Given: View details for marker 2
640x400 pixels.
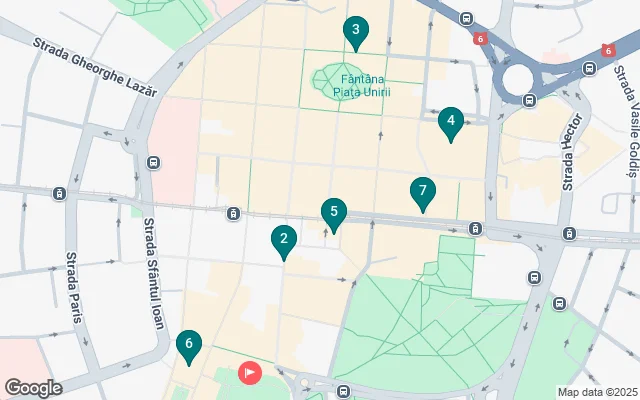Looking at the screenshot, I should pos(284,240).
